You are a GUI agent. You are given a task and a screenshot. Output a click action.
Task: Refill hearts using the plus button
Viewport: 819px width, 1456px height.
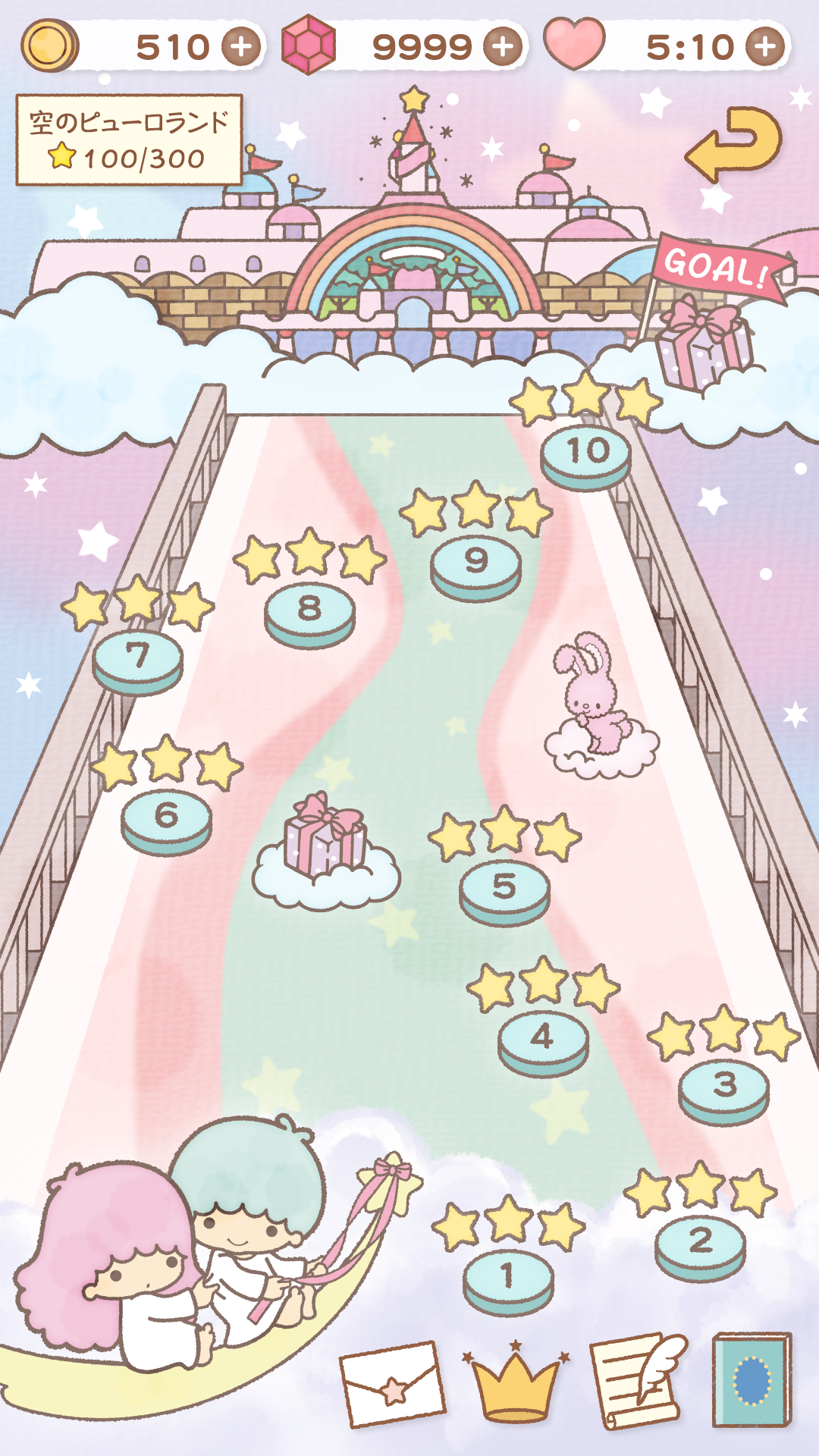pyautogui.click(x=765, y=47)
